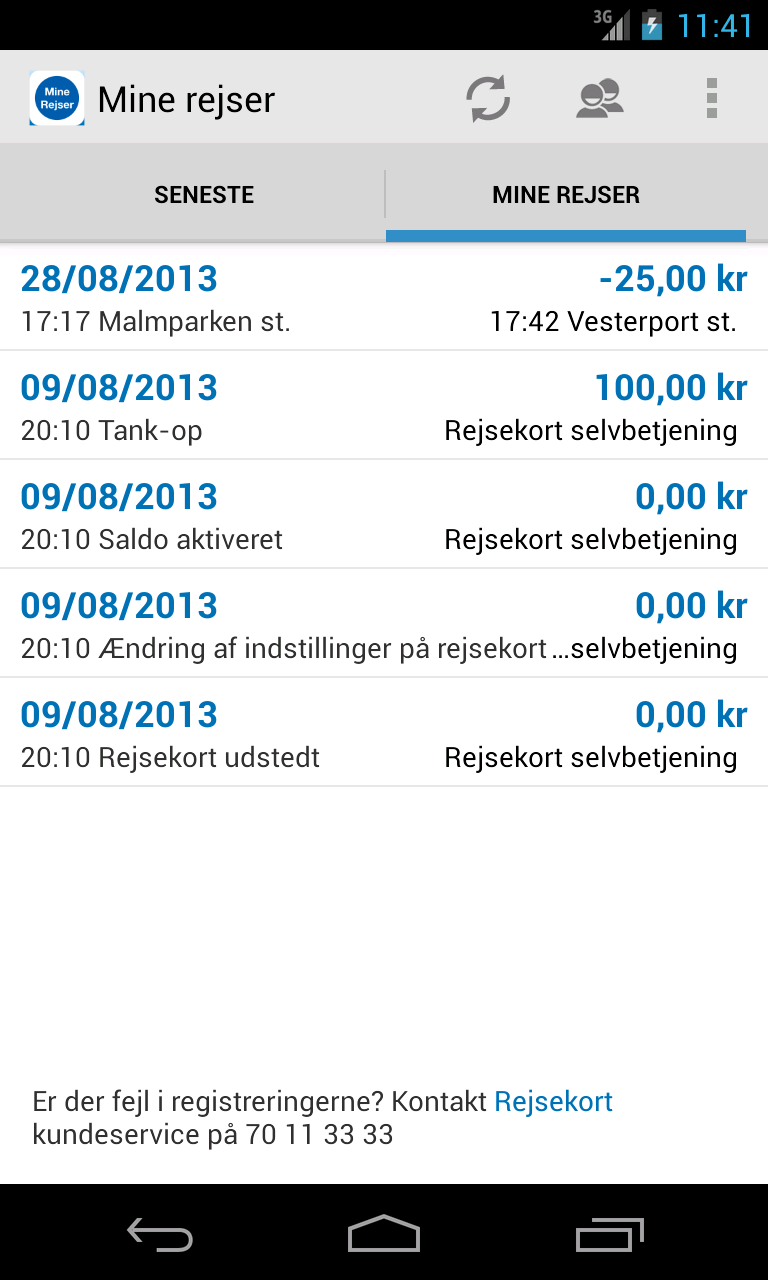Open the Tank-op 100,00 kr entry
The height and width of the screenshot is (1280, 768).
(x=384, y=406)
